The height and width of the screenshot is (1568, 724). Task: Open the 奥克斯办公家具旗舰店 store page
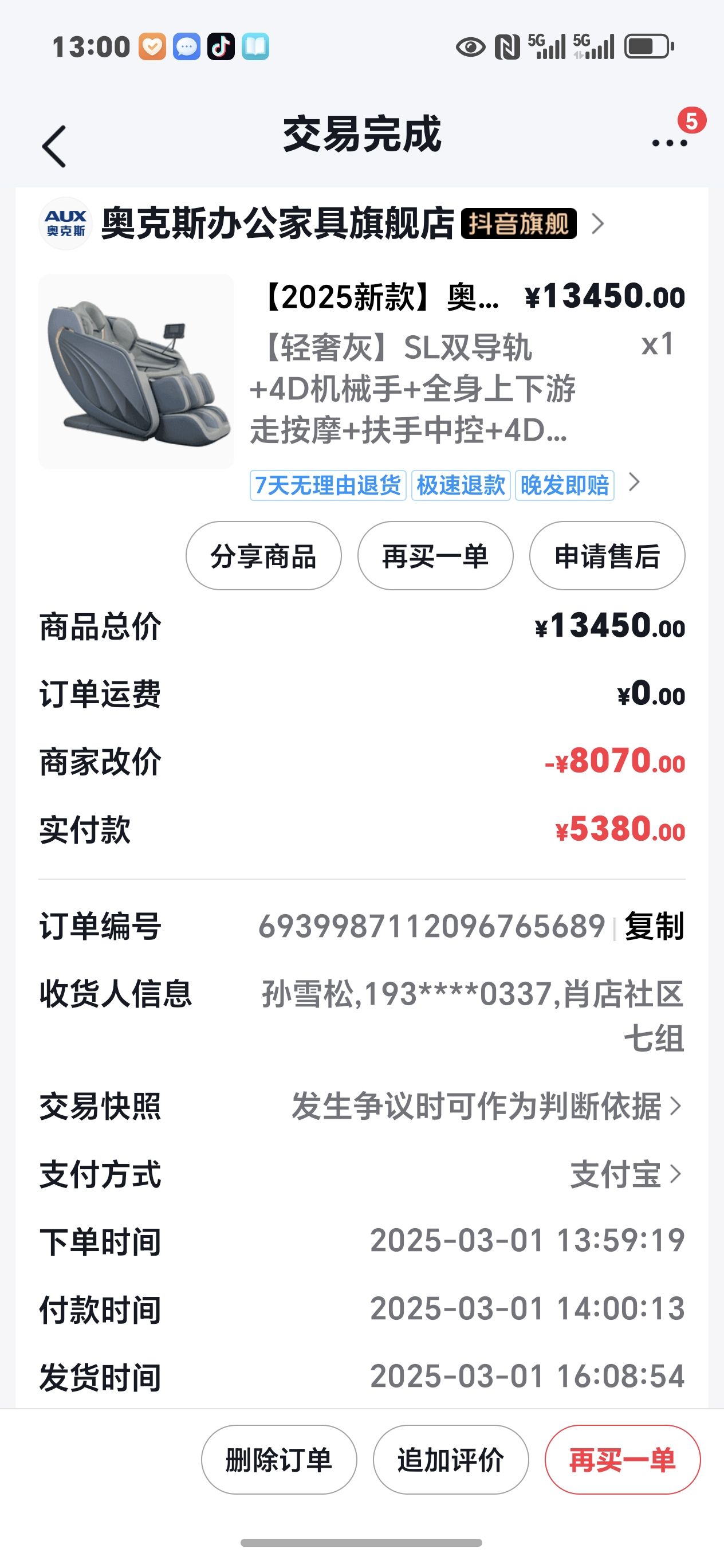click(x=277, y=224)
